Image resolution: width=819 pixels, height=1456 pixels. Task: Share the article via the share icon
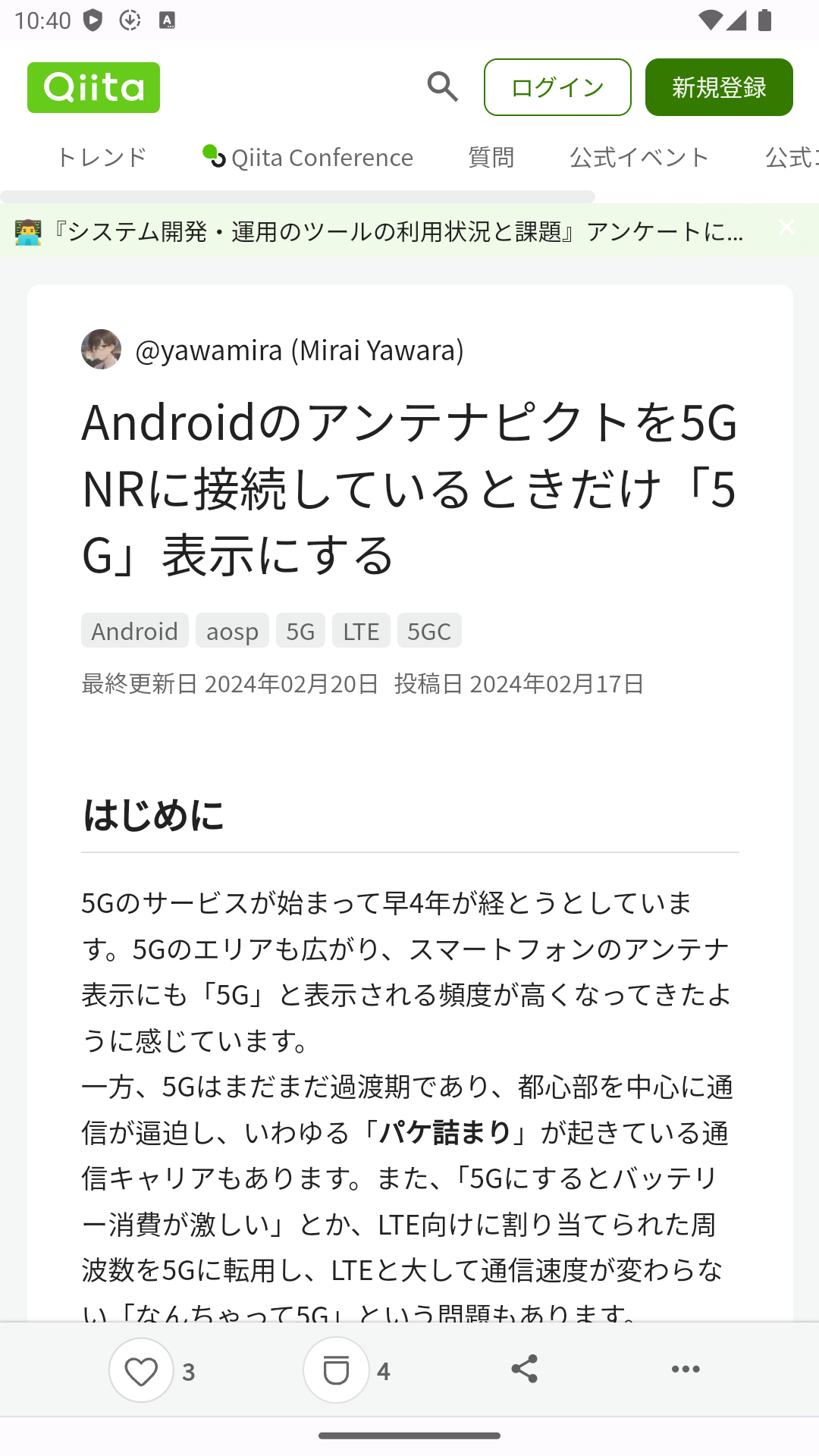tap(524, 1370)
